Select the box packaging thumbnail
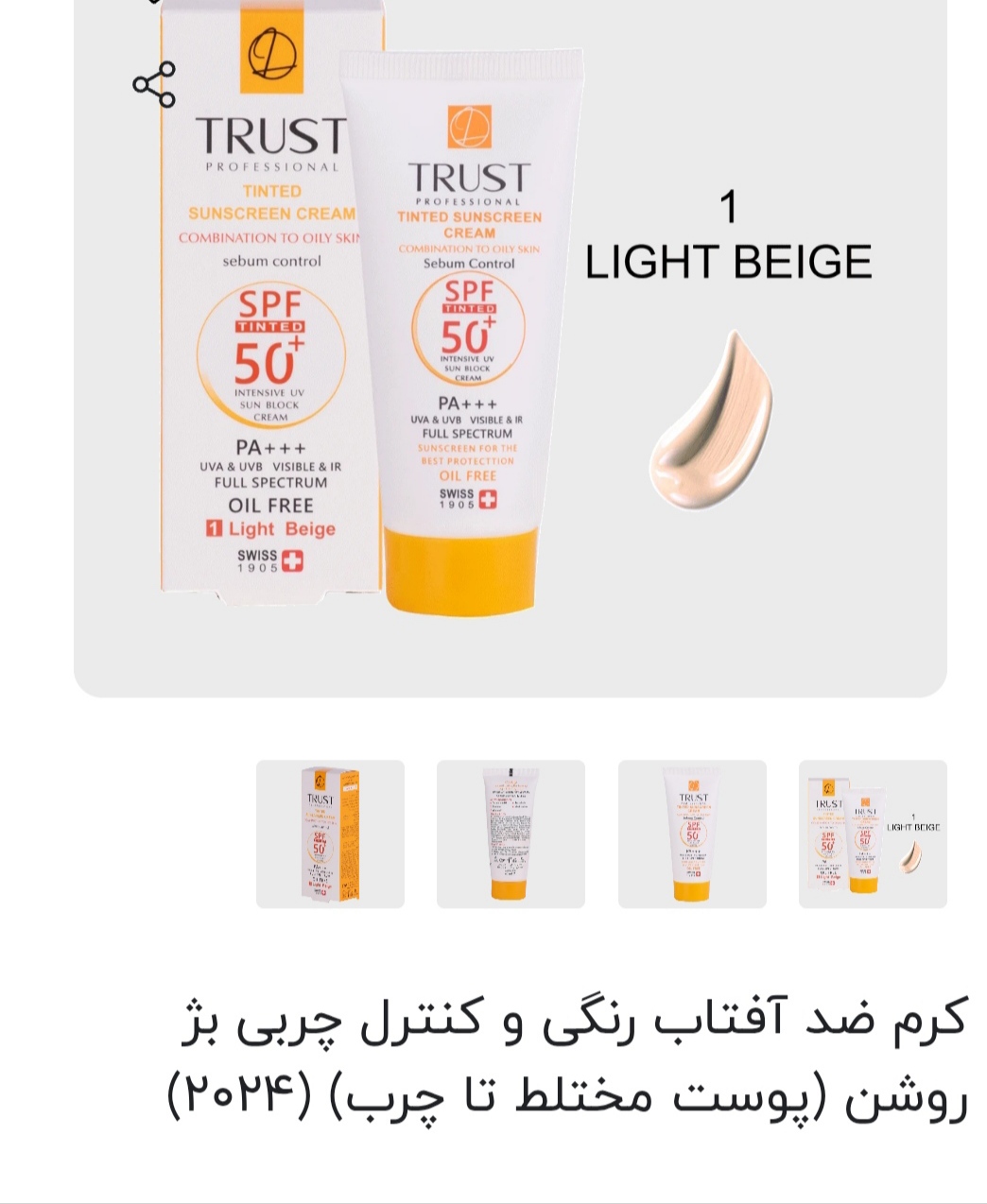 coord(330,834)
